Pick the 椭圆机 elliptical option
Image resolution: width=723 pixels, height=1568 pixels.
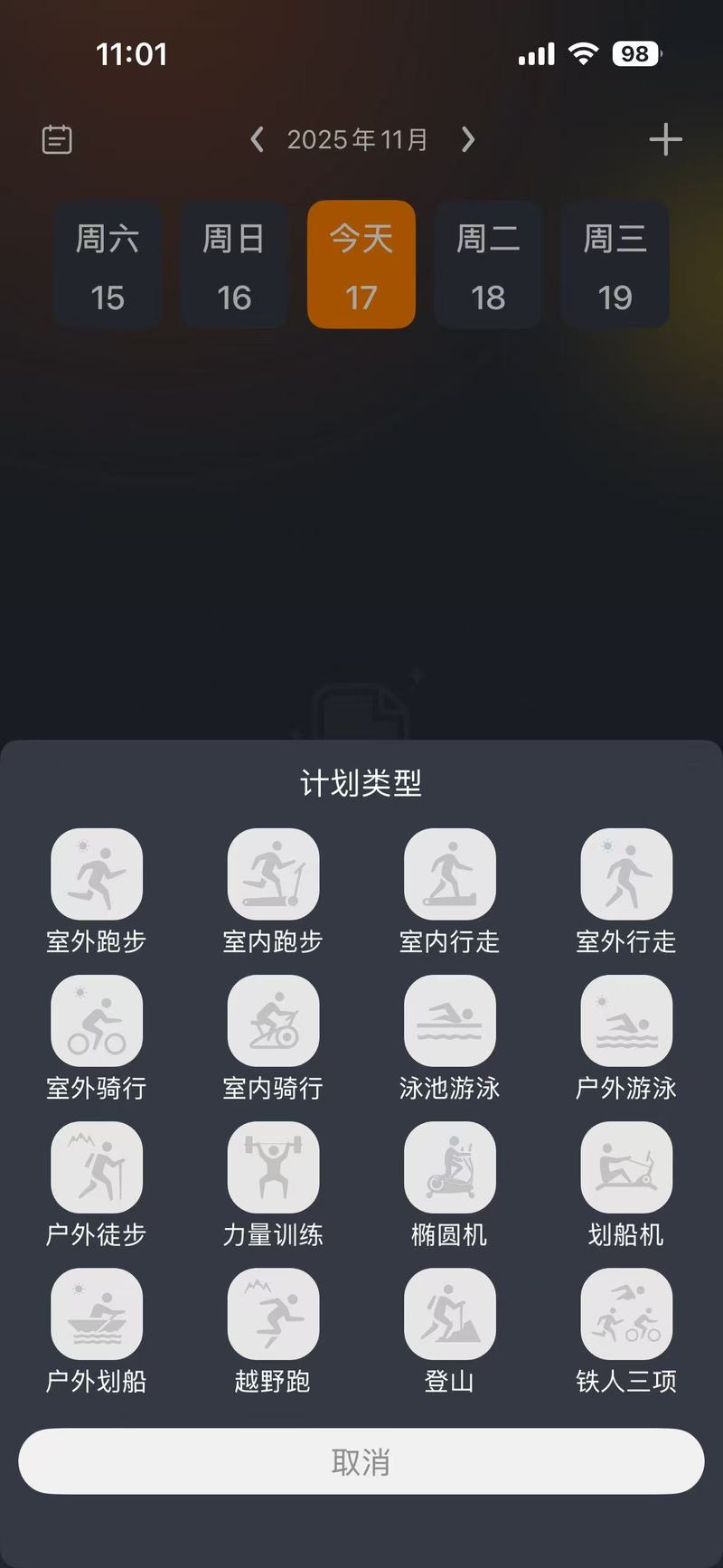pos(449,1167)
